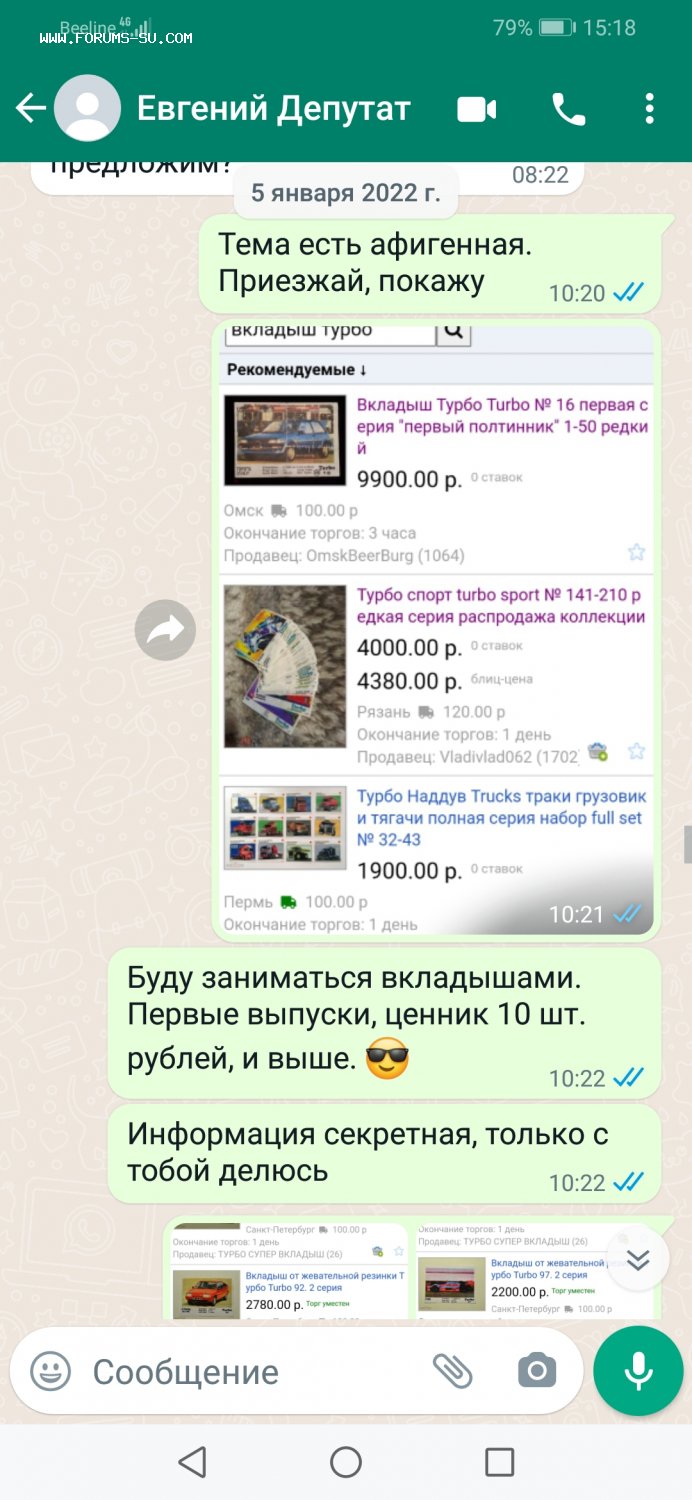Start a video call with Евгений Депутат
The width and height of the screenshot is (692, 1500).
coord(477,109)
